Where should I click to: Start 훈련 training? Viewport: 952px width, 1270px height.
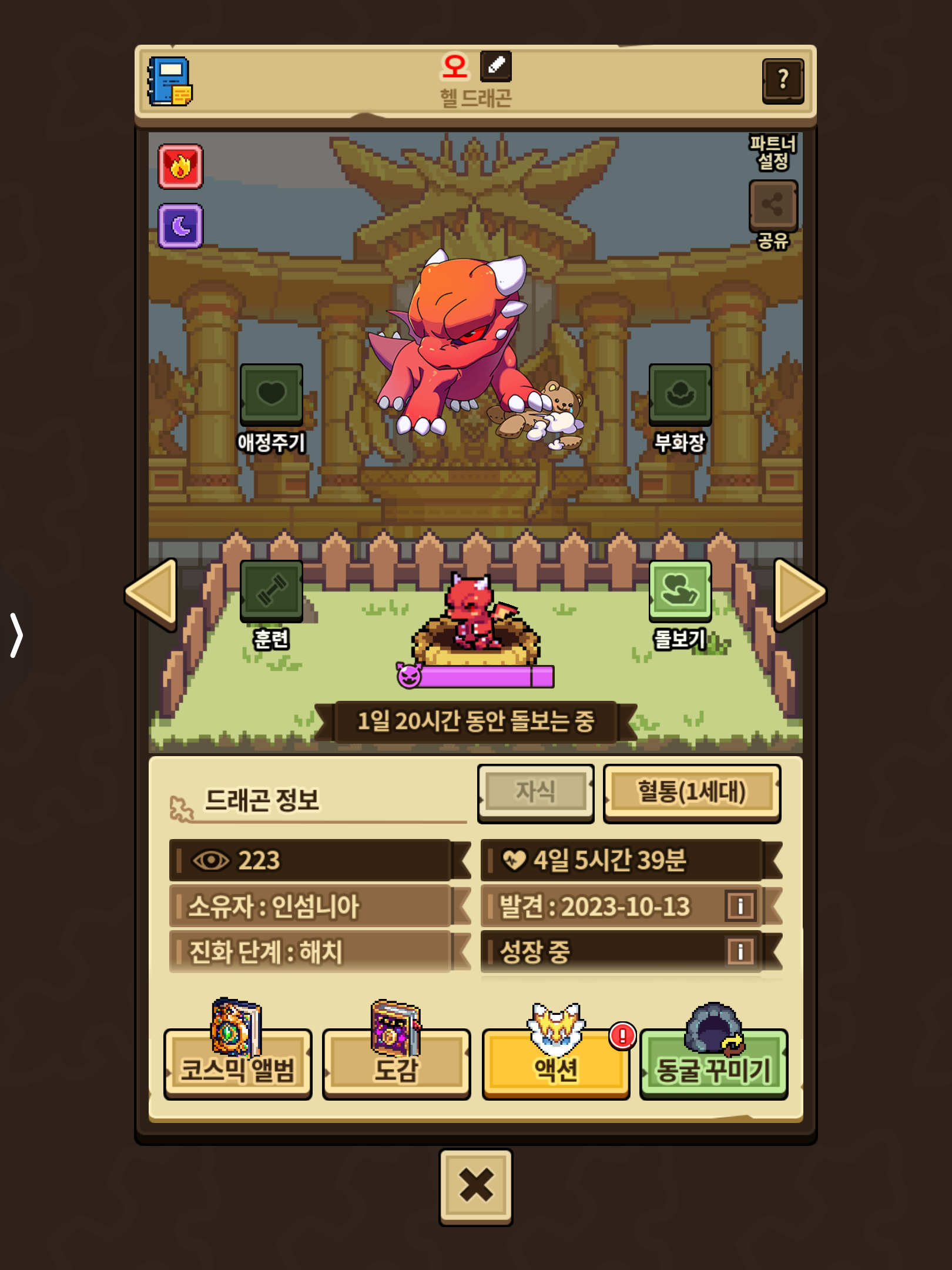(271, 591)
